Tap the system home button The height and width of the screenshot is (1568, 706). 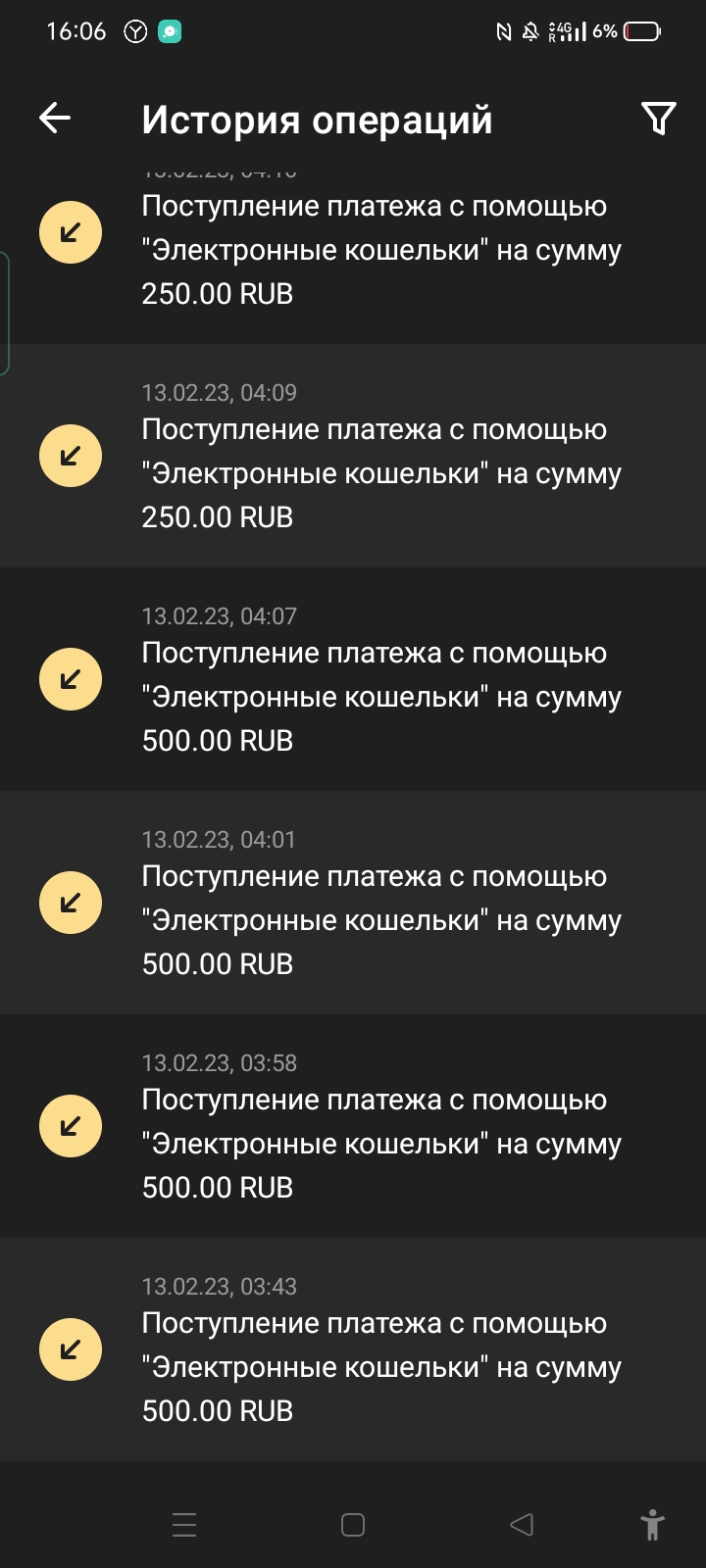click(x=353, y=1525)
